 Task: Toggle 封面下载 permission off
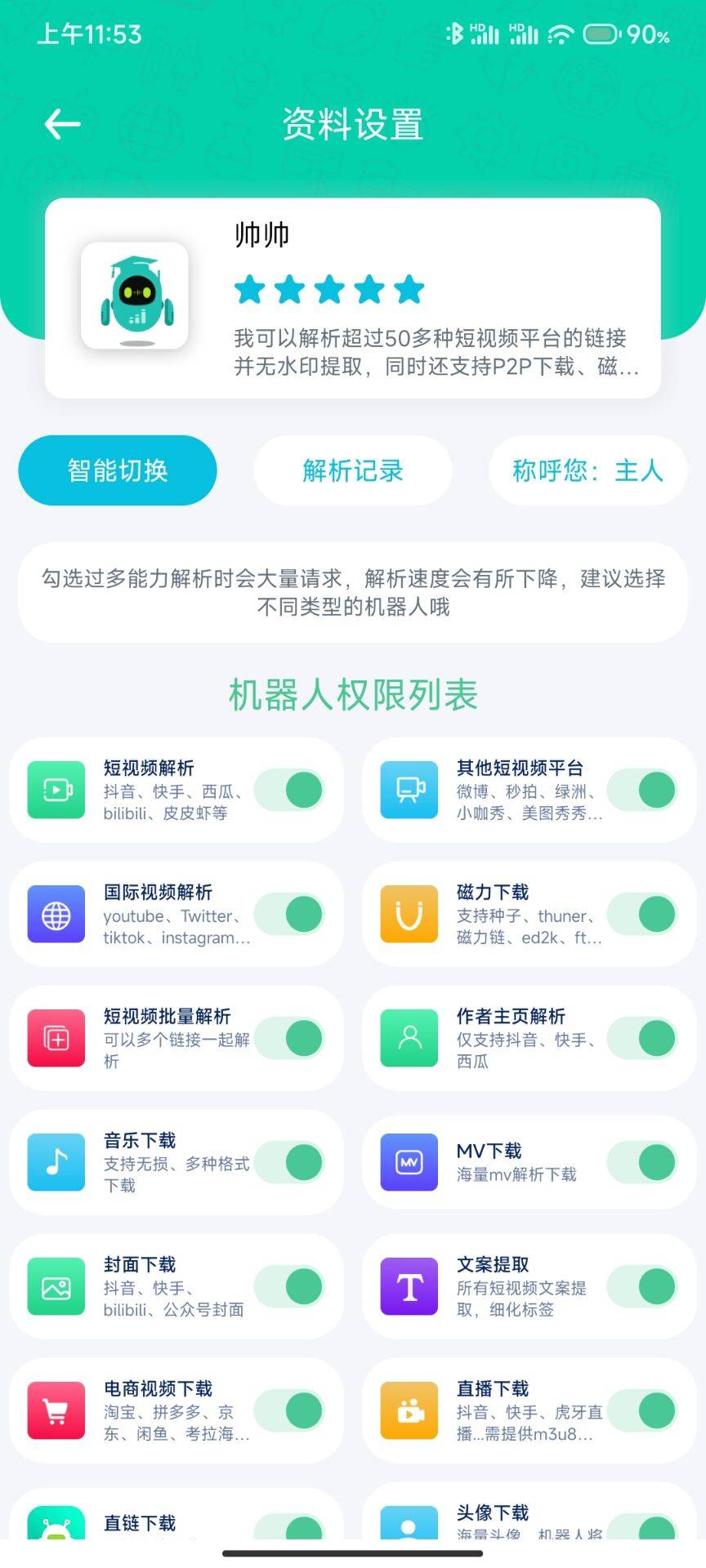290,1286
